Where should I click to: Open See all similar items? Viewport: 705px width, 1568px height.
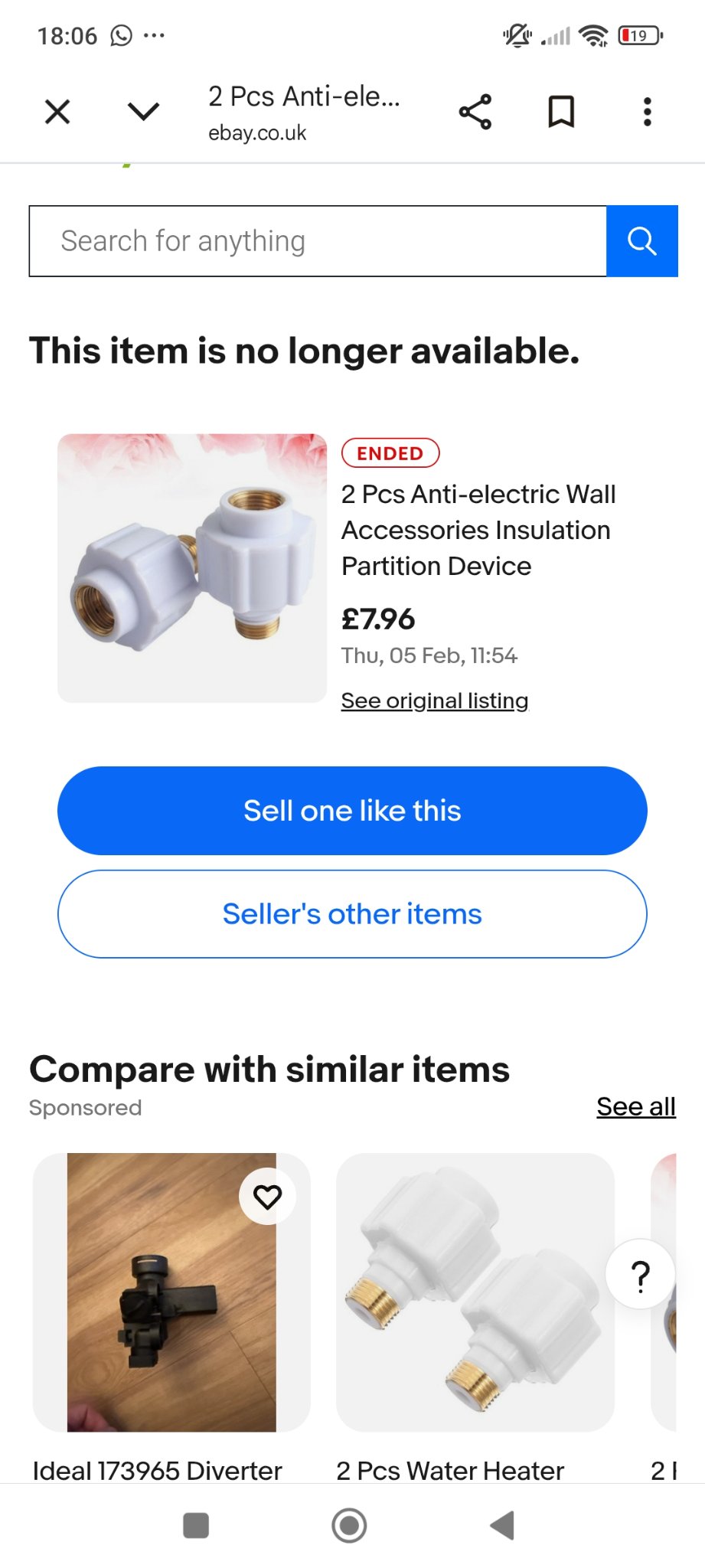click(x=635, y=1107)
